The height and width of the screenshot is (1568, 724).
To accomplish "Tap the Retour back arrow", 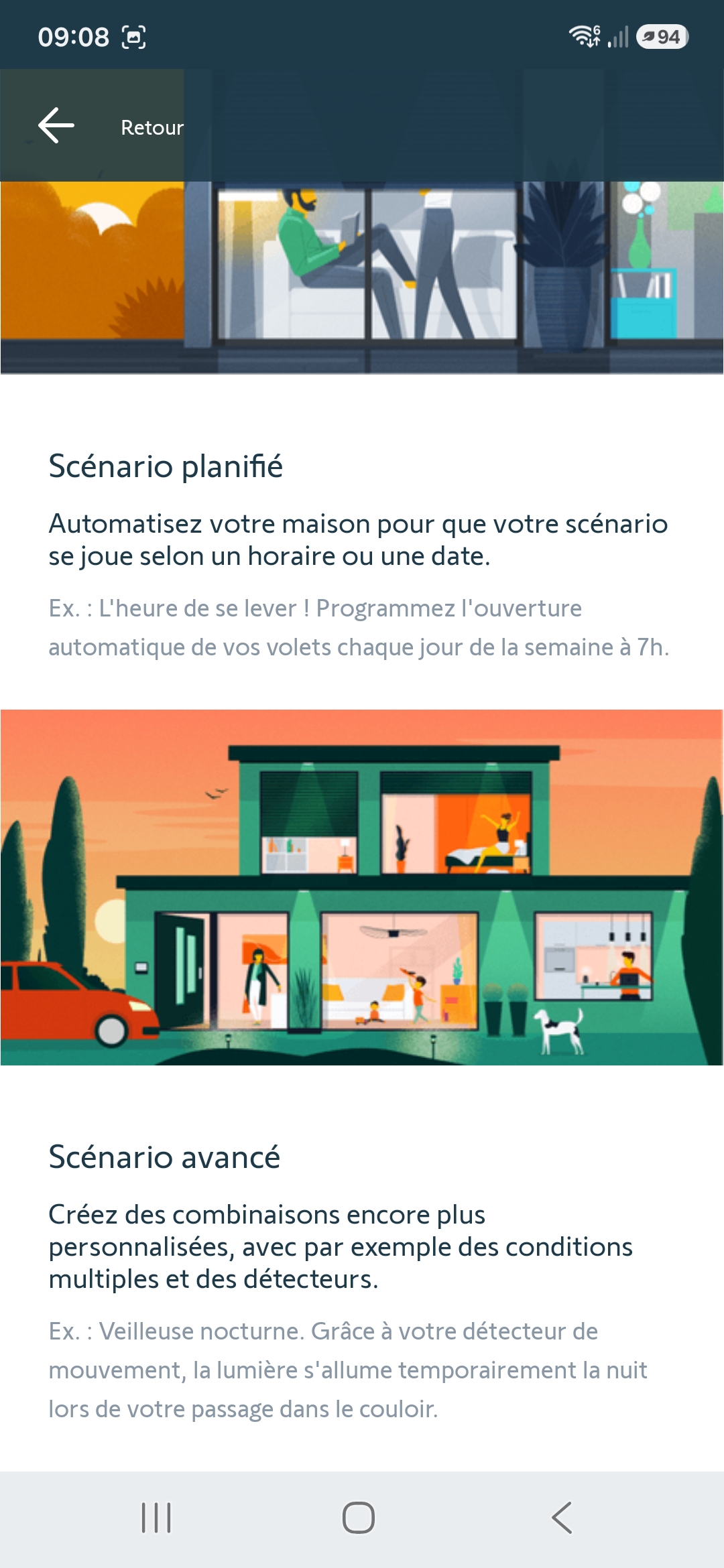I will coord(56,126).
